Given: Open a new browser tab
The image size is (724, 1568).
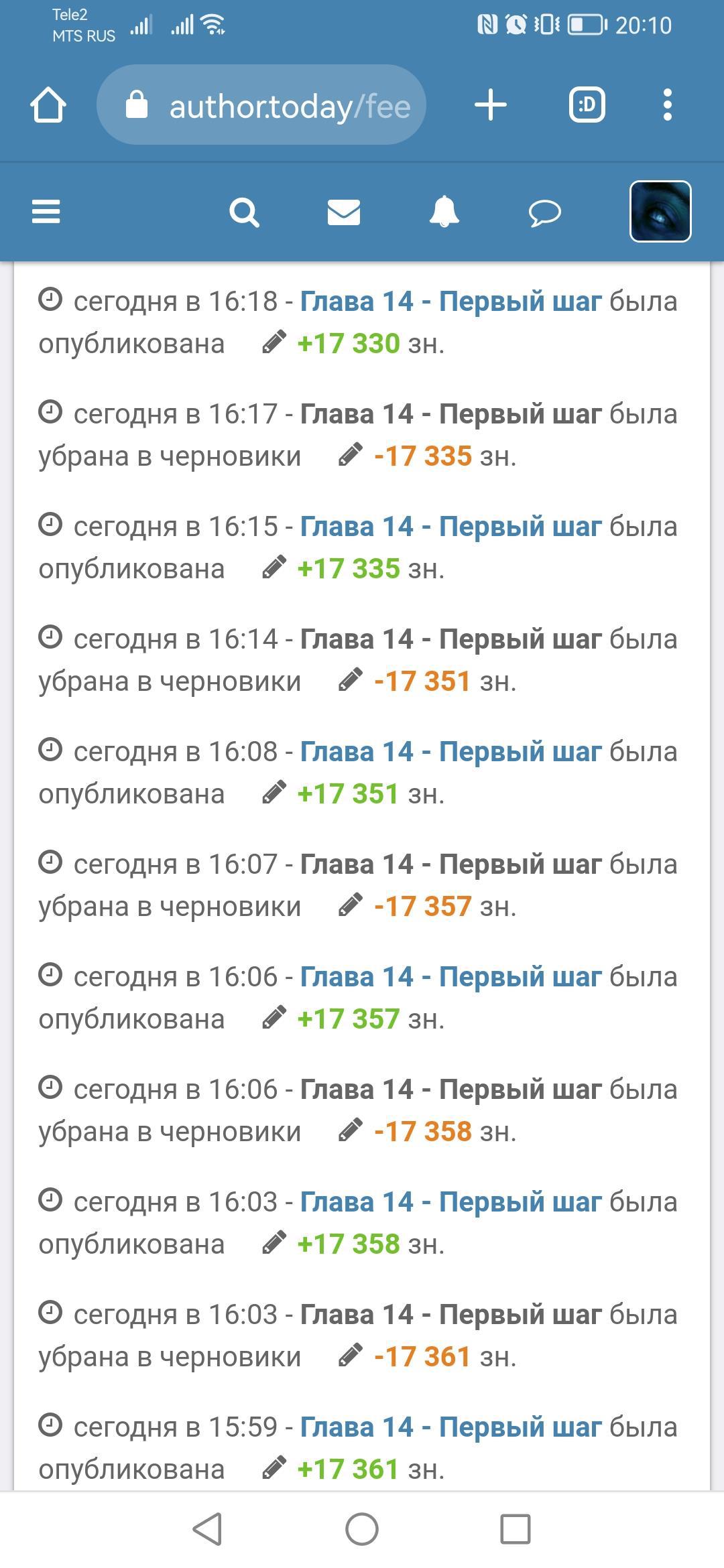Looking at the screenshot, I should click(x=491, y=105).
